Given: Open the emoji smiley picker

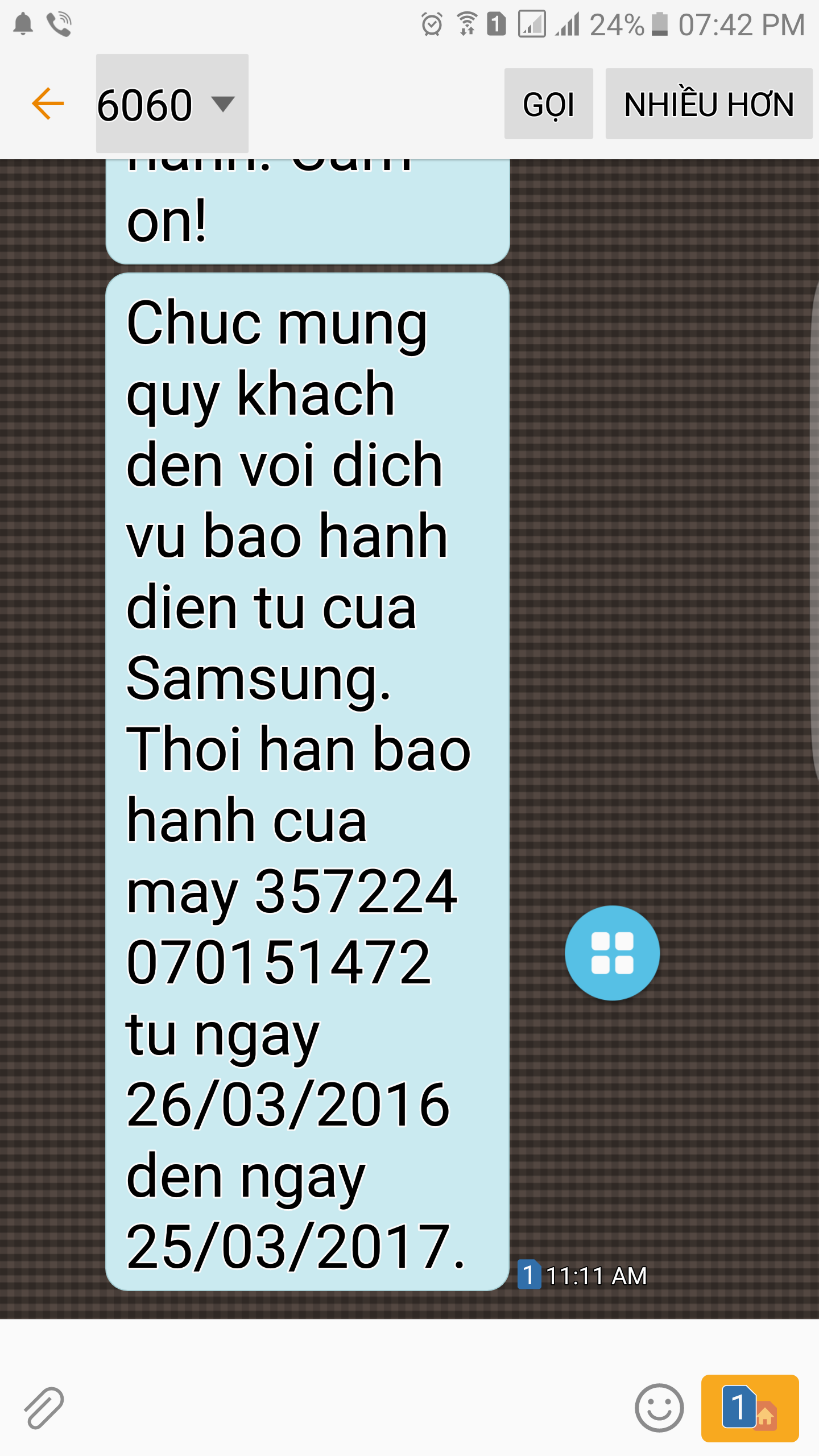Looking at the screenshot, I should (659, 1408).
